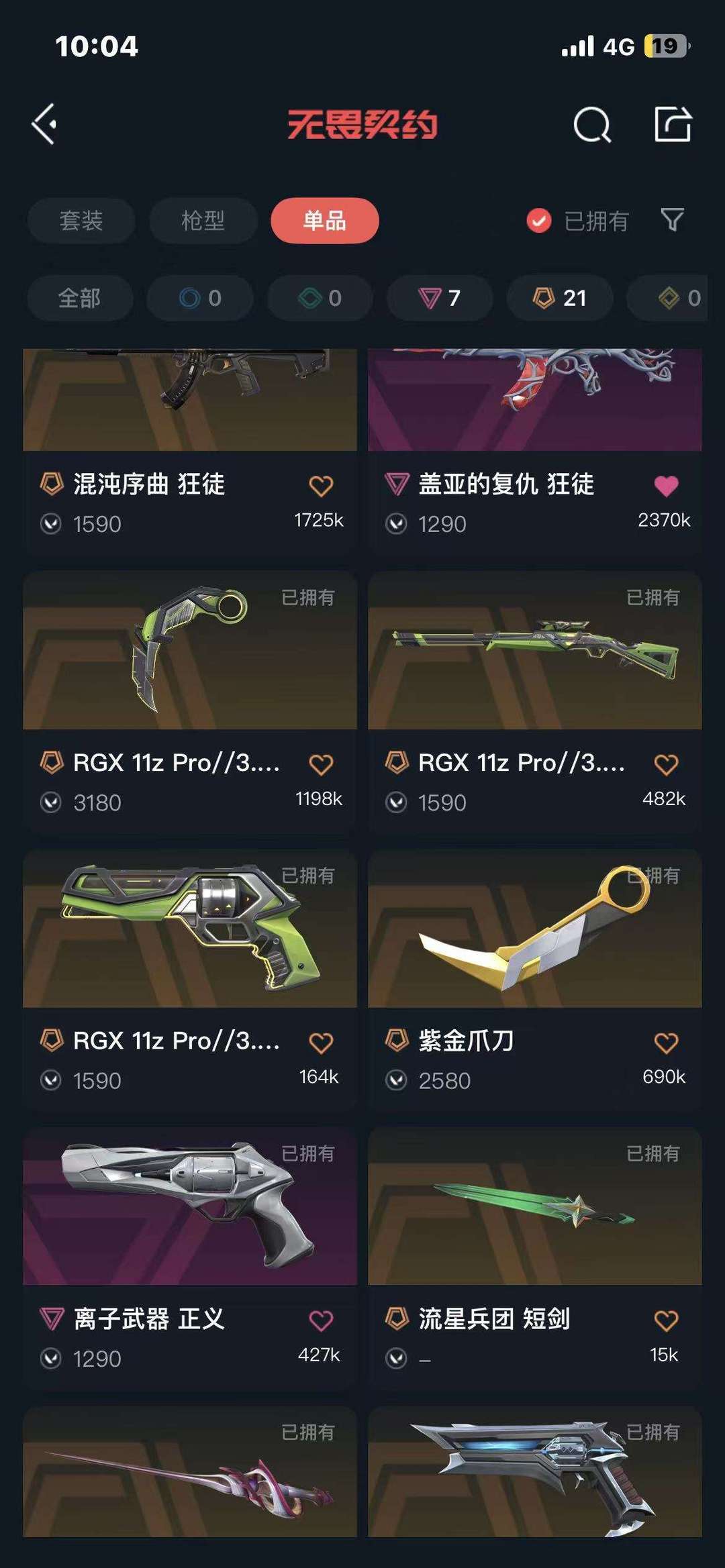Screen dimensions: 725x1568
Task: Open the search icon
Action: click(592, 125)
